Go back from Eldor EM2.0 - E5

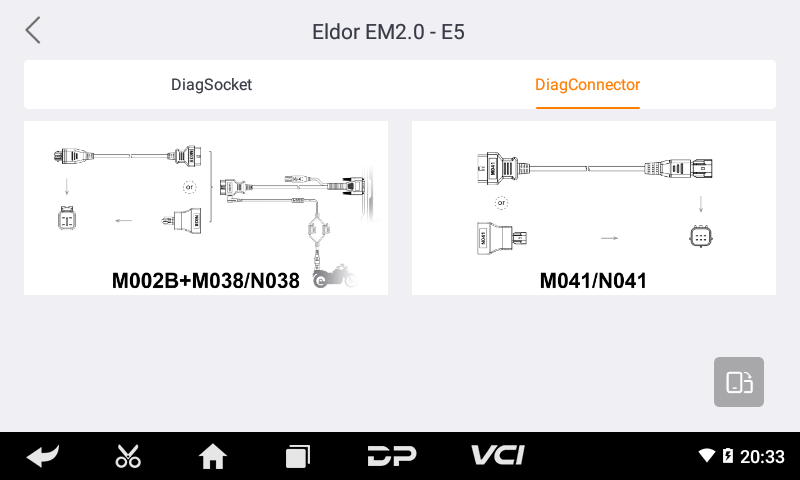click(x=33, y=31)
